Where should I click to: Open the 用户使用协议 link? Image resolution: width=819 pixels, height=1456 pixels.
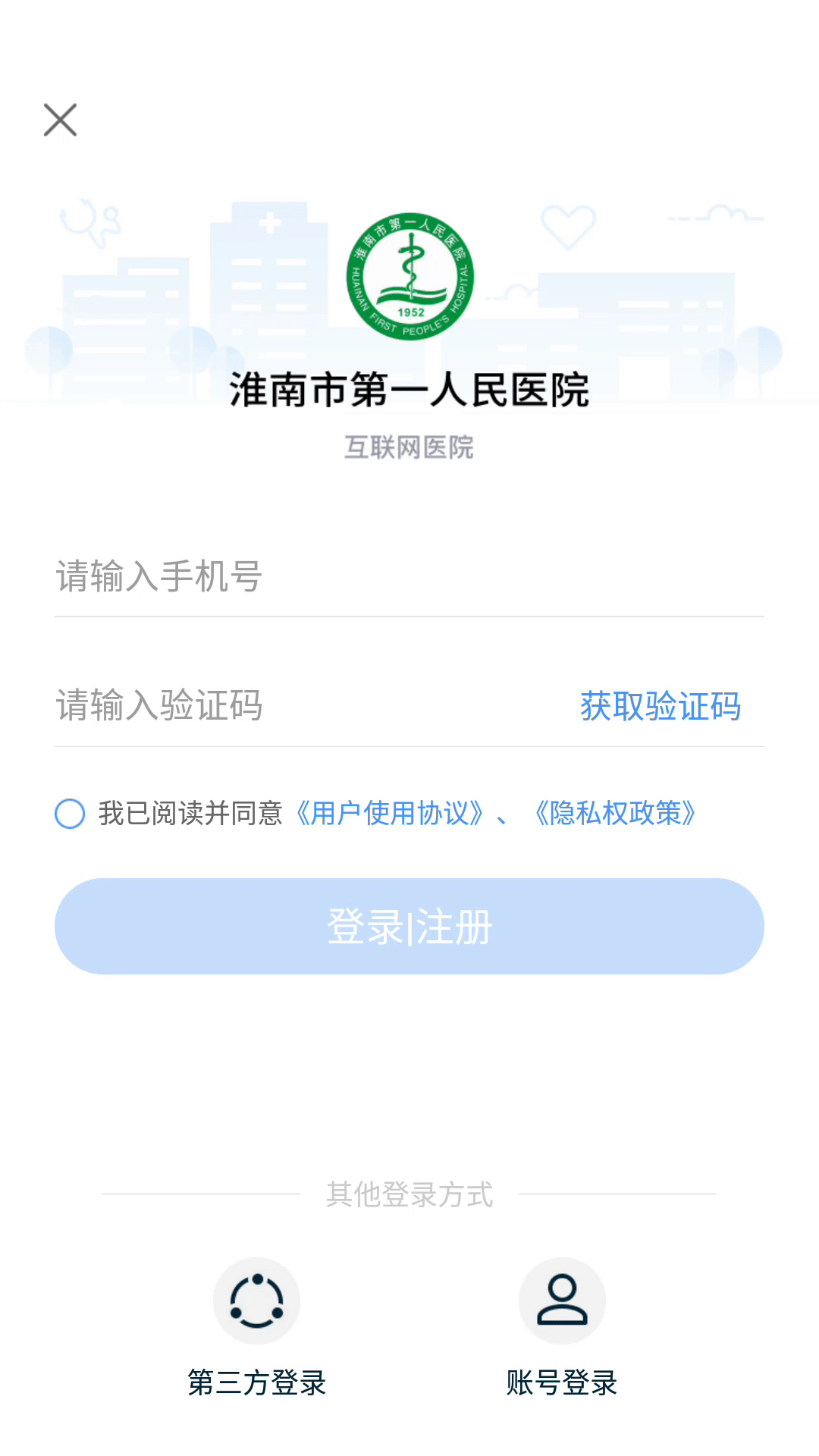390,814
